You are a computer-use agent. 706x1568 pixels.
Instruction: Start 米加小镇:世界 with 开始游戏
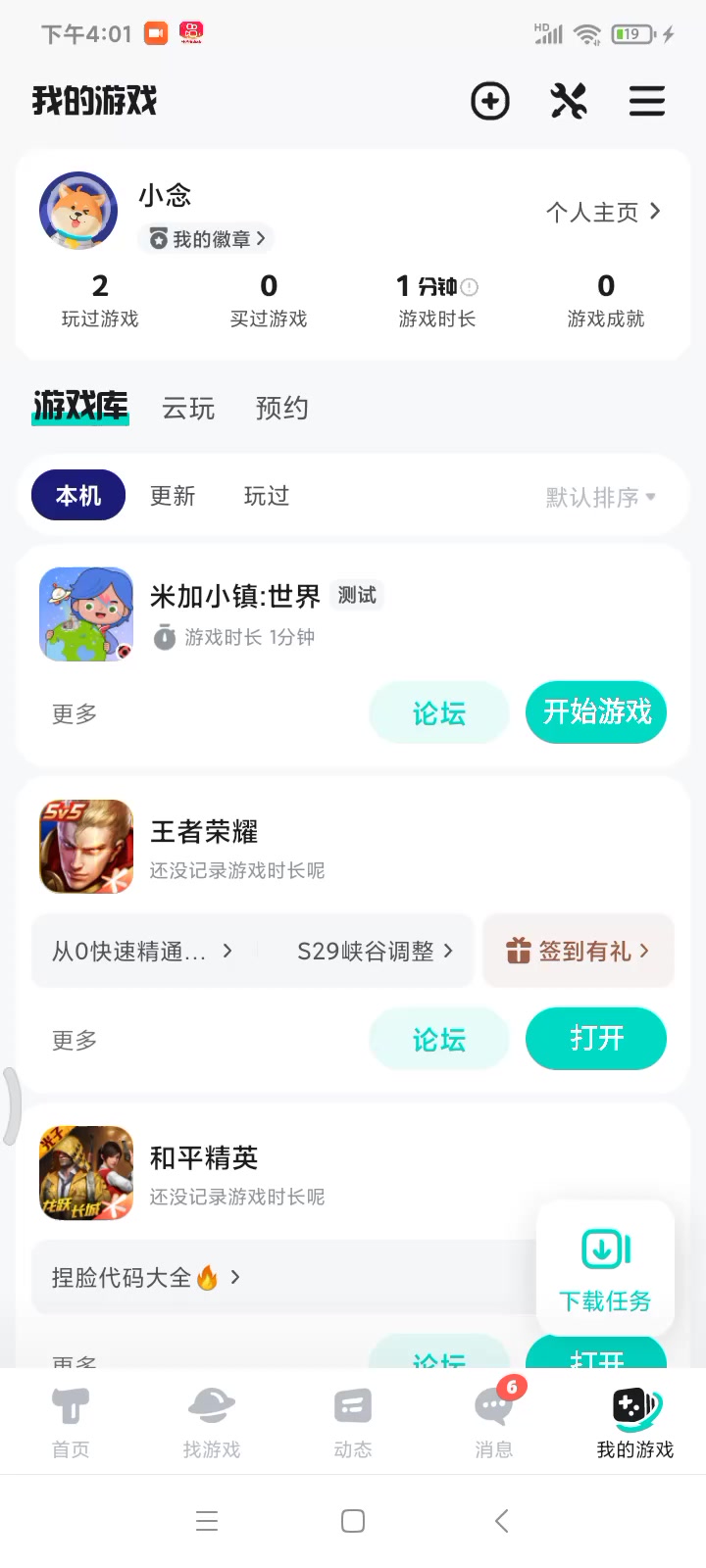click(596, 712)
